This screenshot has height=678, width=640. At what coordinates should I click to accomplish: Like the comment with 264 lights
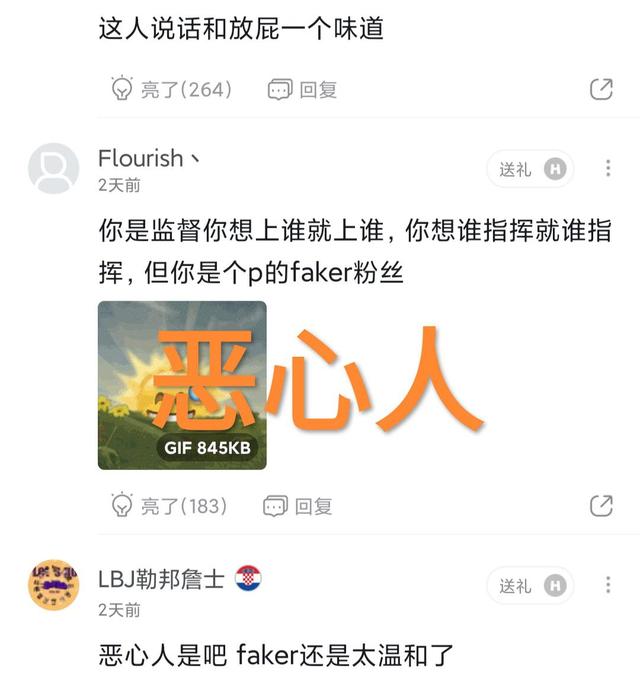pyautogui.click(x=170, y=89)
